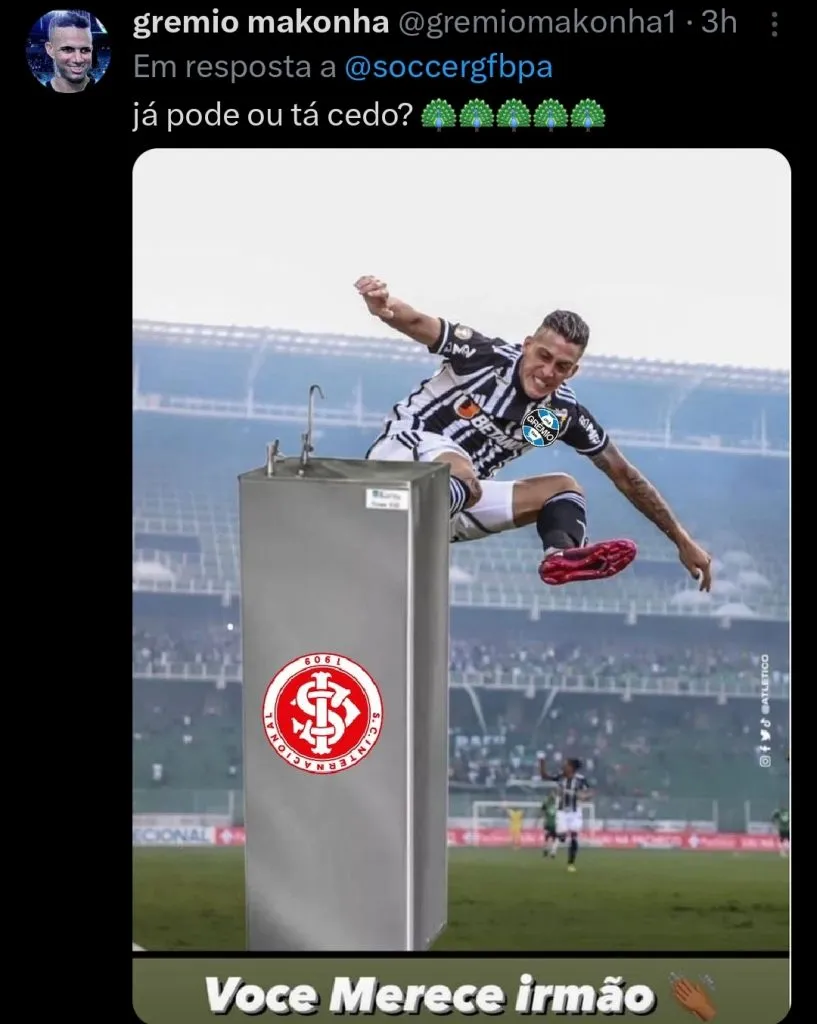
Task: Click the Twitter bird icon in the watermark
Action: point(765,734)
